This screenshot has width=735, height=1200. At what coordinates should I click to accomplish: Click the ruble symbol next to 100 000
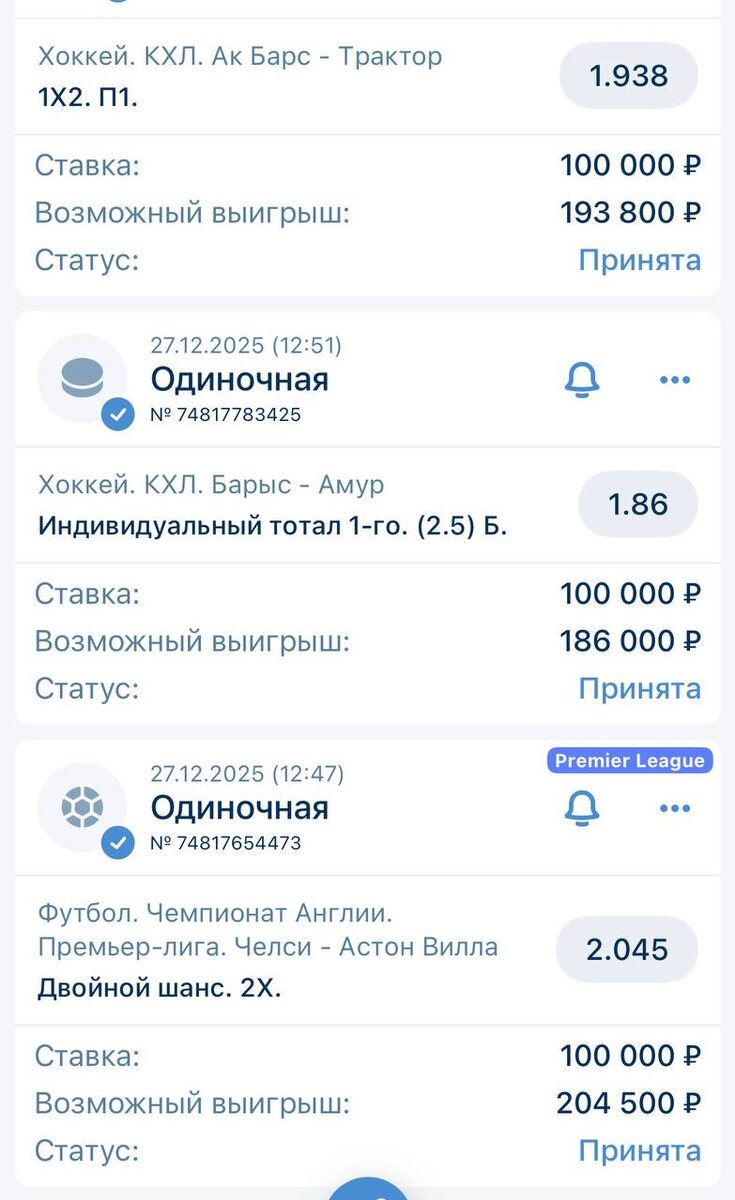pyautogui.click(x=692, y=165)
